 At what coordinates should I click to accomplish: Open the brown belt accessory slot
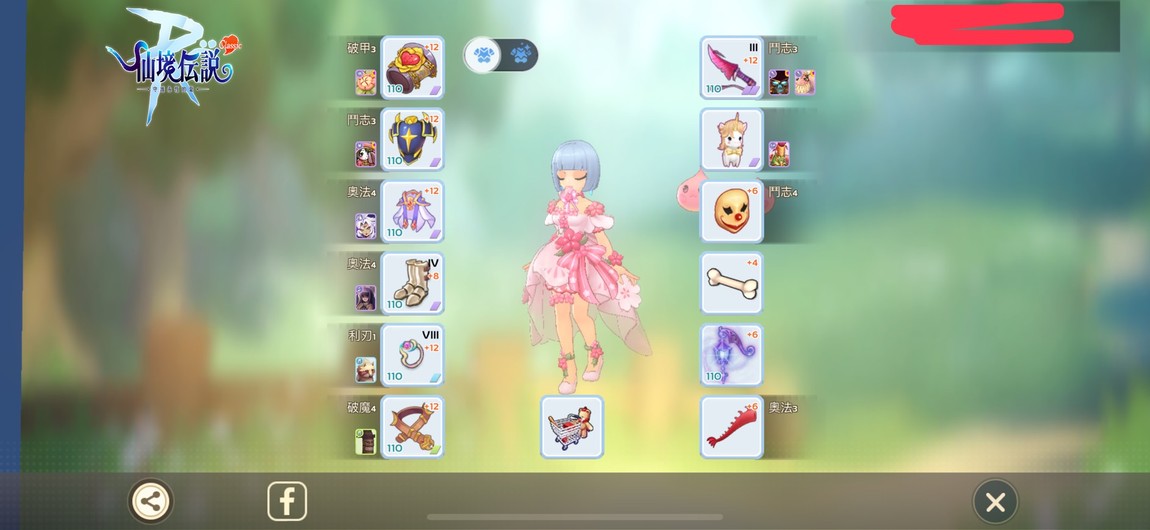click(412, 427)
